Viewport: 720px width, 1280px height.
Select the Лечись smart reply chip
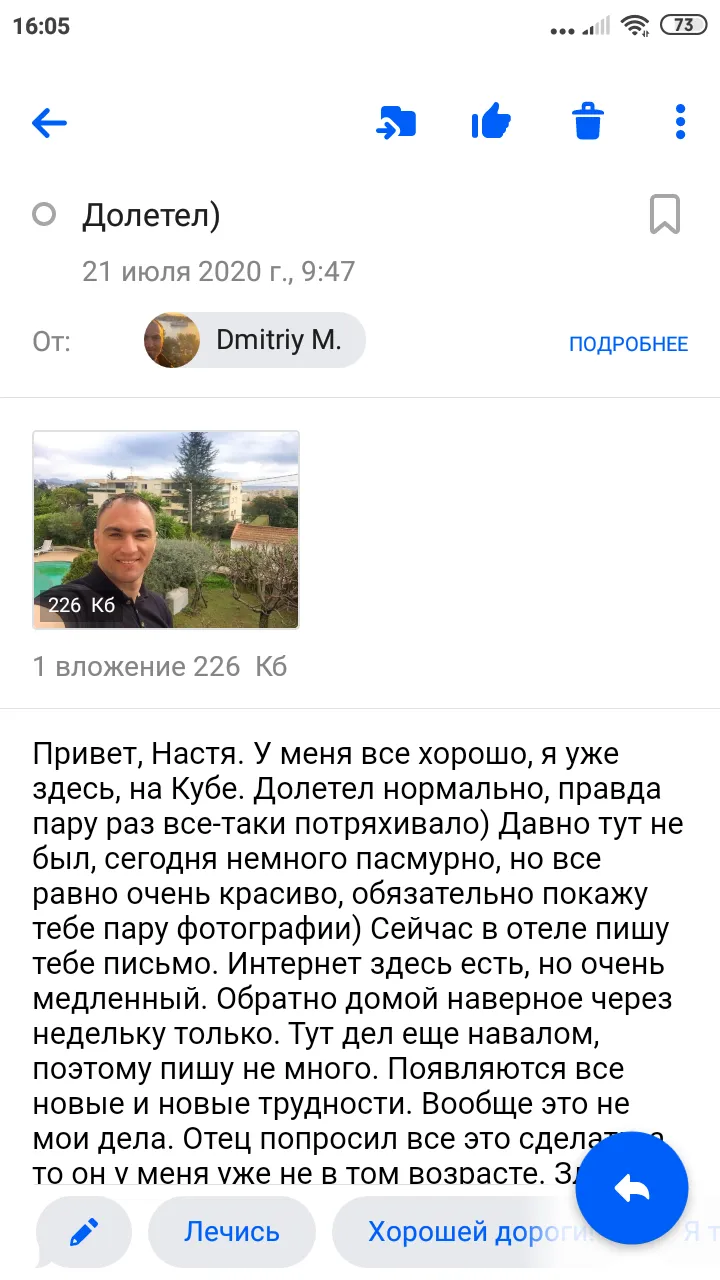pyautogui.click(x=232, y=1232)
